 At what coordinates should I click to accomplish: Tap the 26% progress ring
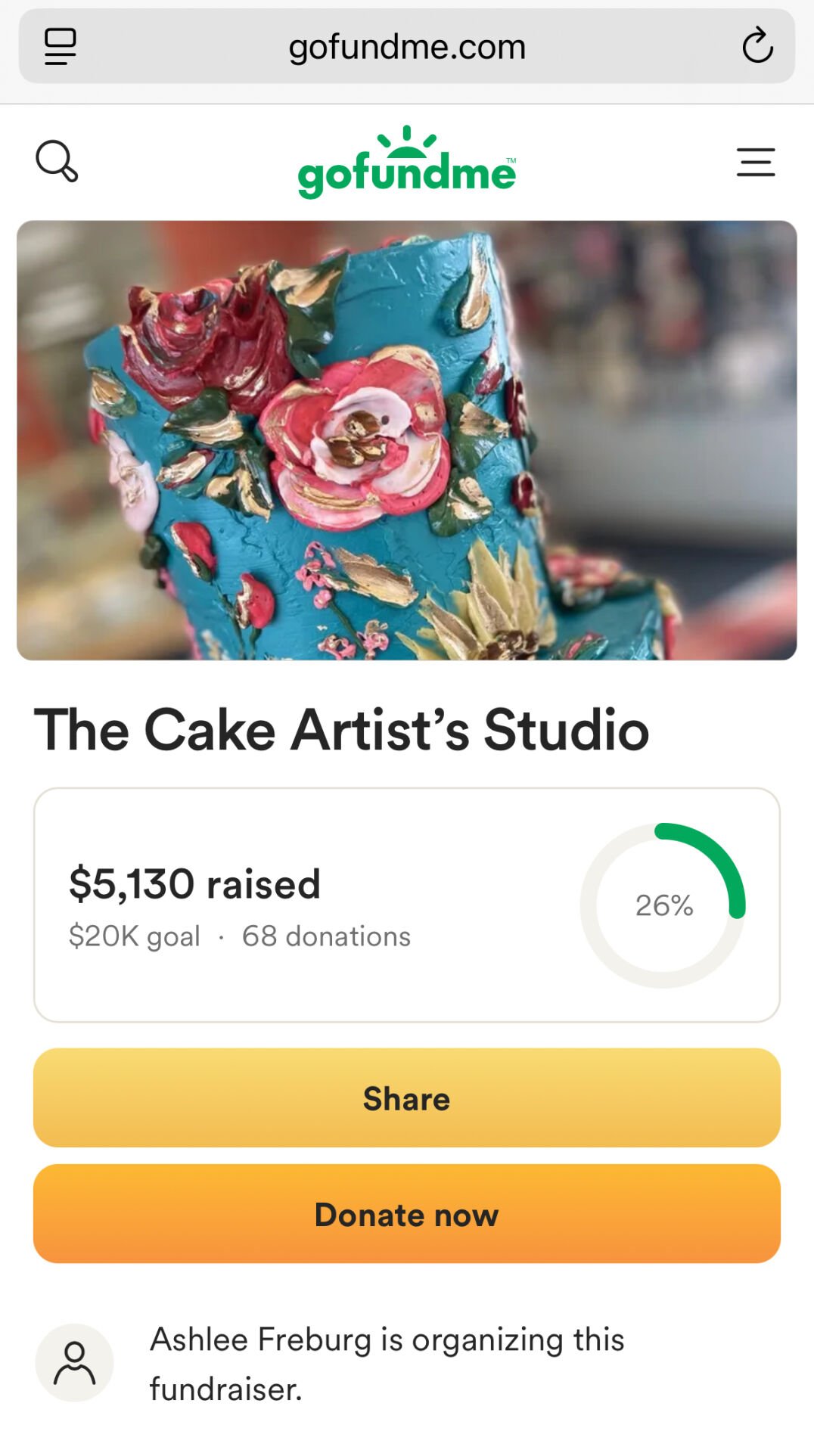coord(666,903)
